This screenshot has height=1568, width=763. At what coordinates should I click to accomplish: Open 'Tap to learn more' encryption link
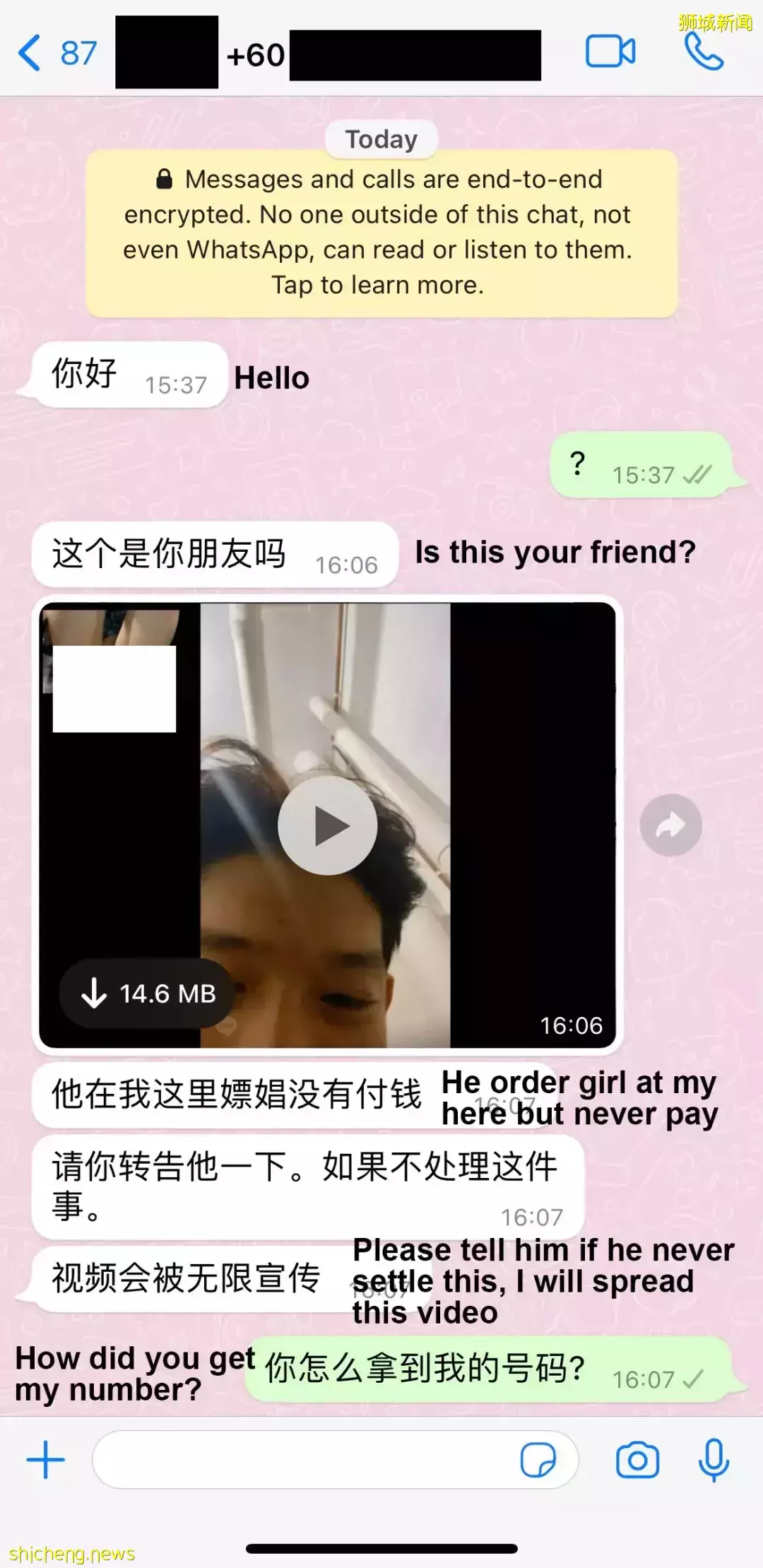point(379,285)
